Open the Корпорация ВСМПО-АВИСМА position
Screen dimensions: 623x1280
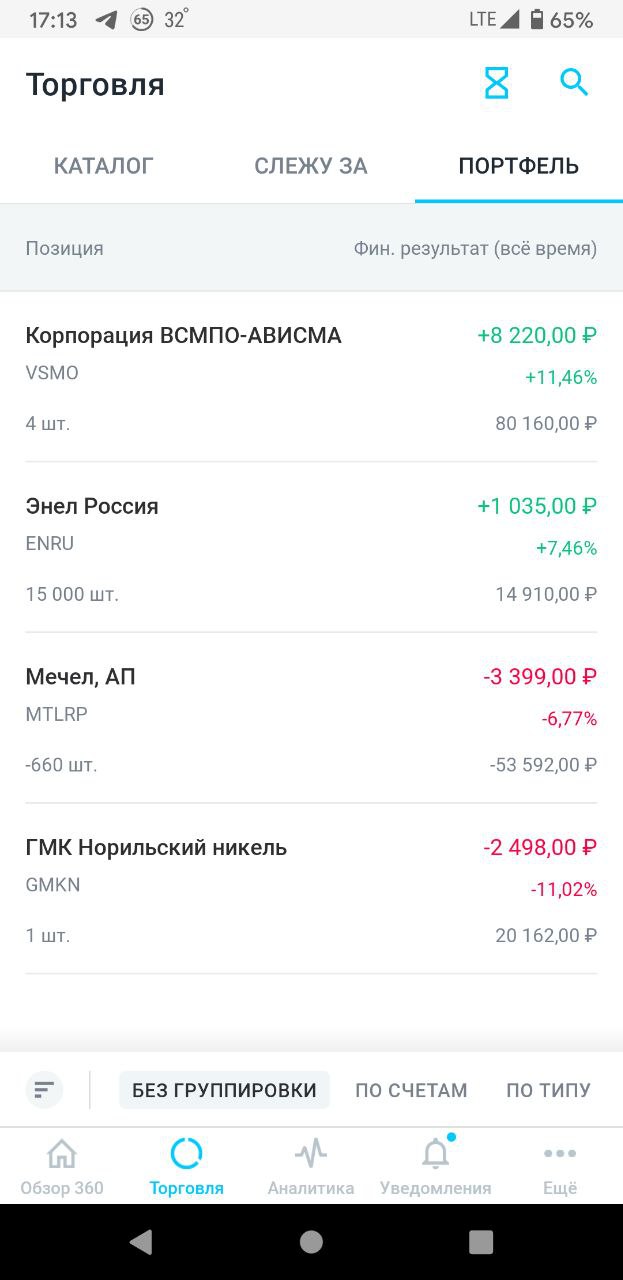click(311, 377)
